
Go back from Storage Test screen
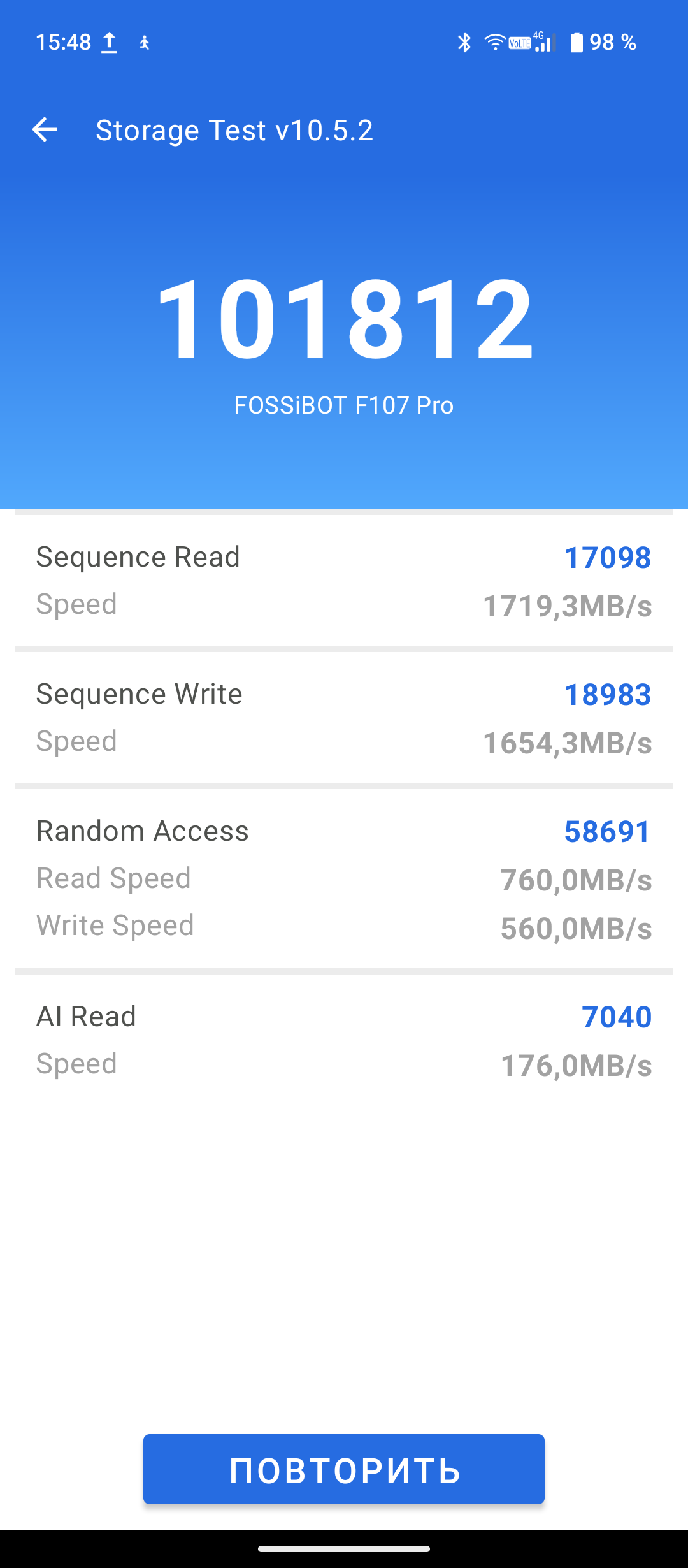pos(45,130)
